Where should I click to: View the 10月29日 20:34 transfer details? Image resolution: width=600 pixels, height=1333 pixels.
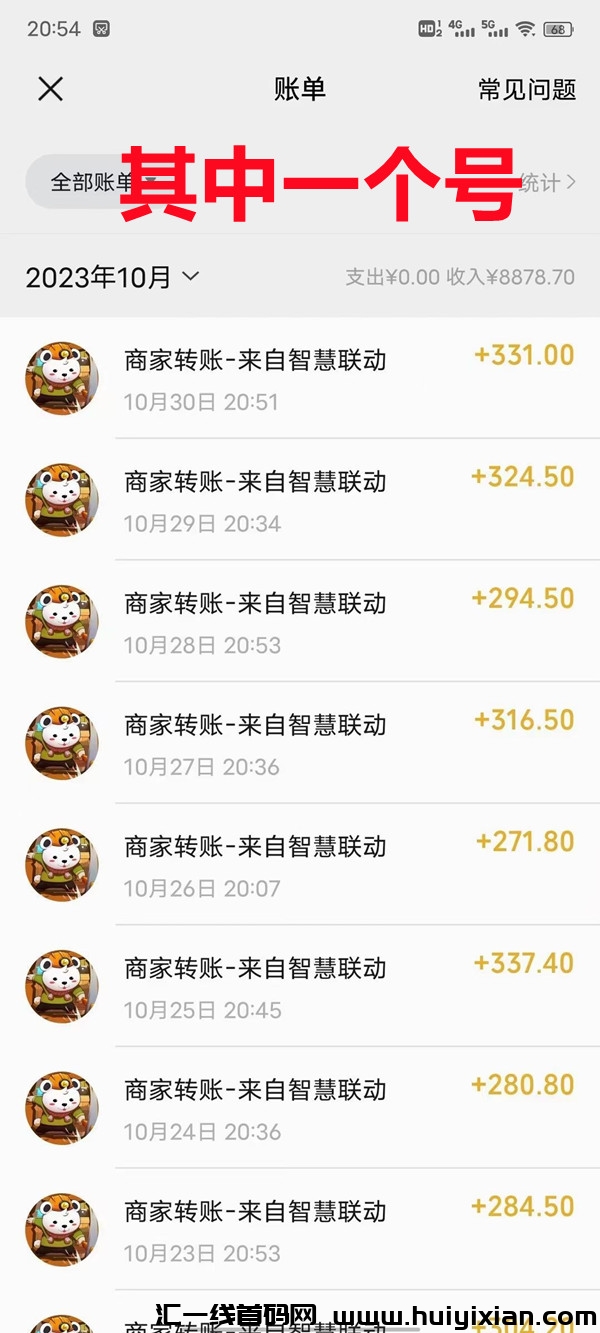click(300, 500)
